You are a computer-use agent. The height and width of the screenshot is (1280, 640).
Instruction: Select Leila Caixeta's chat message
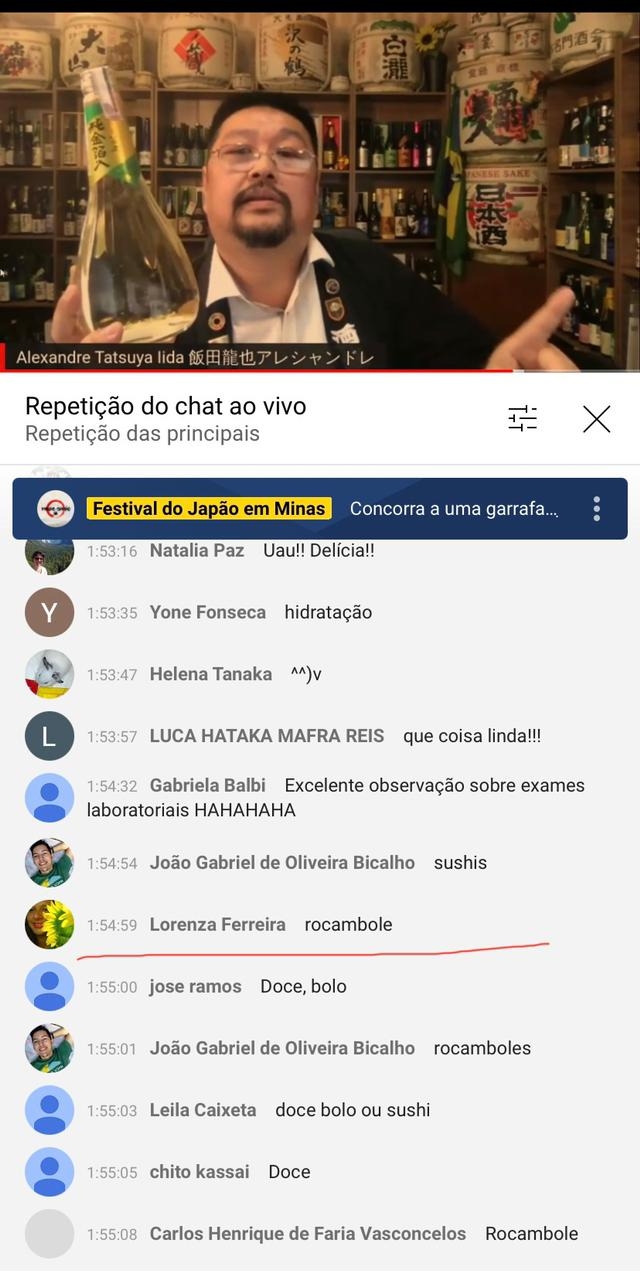(x=320, y=1110)
